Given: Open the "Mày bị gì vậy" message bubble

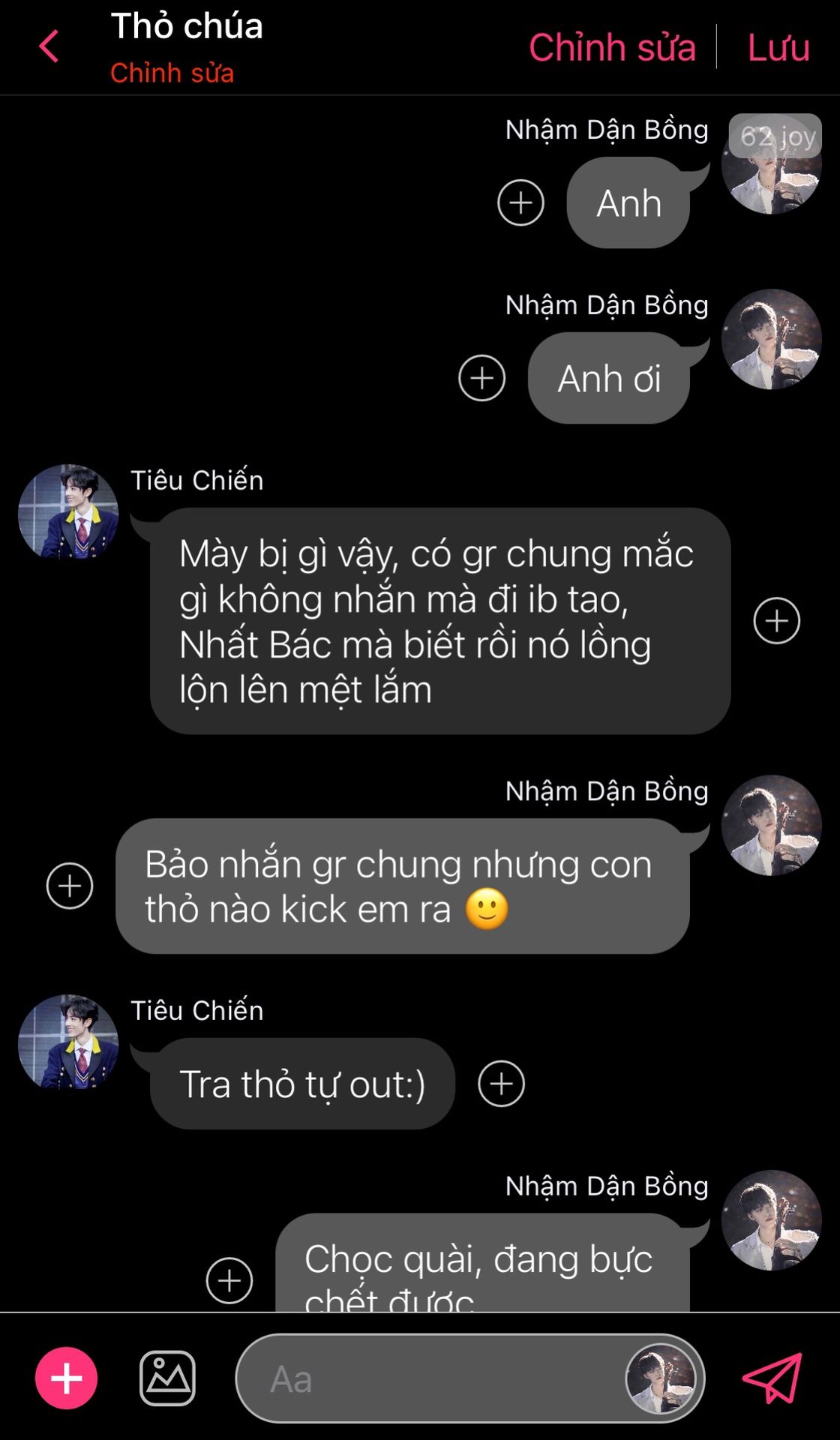Looking at the screenshot, I should pos(439,621).
